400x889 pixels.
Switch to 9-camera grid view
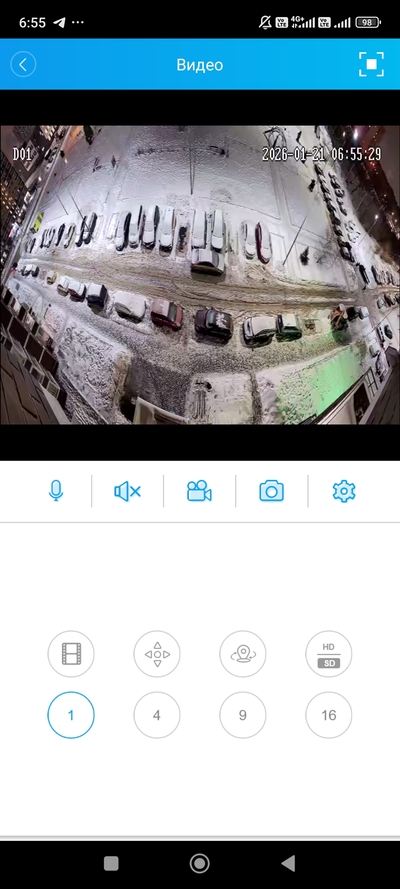(x=243, y=715)
